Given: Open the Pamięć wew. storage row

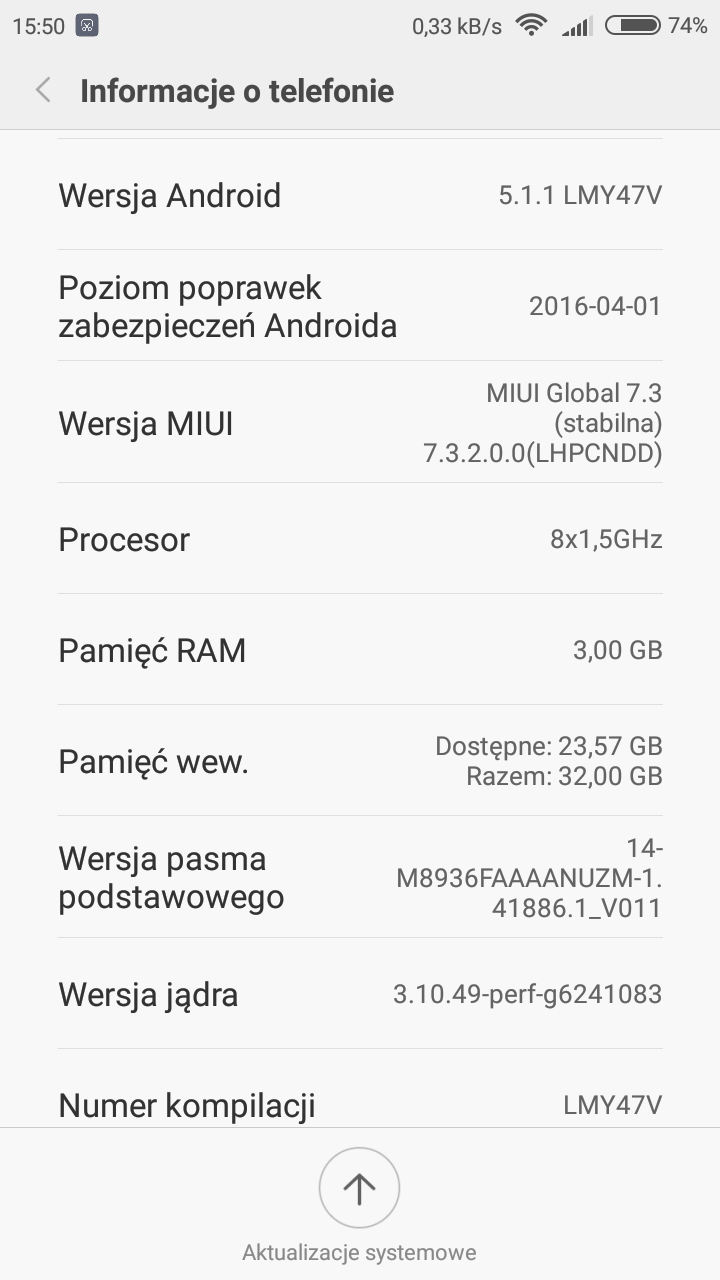Looking at the screenshot, I should pos(360,761).
